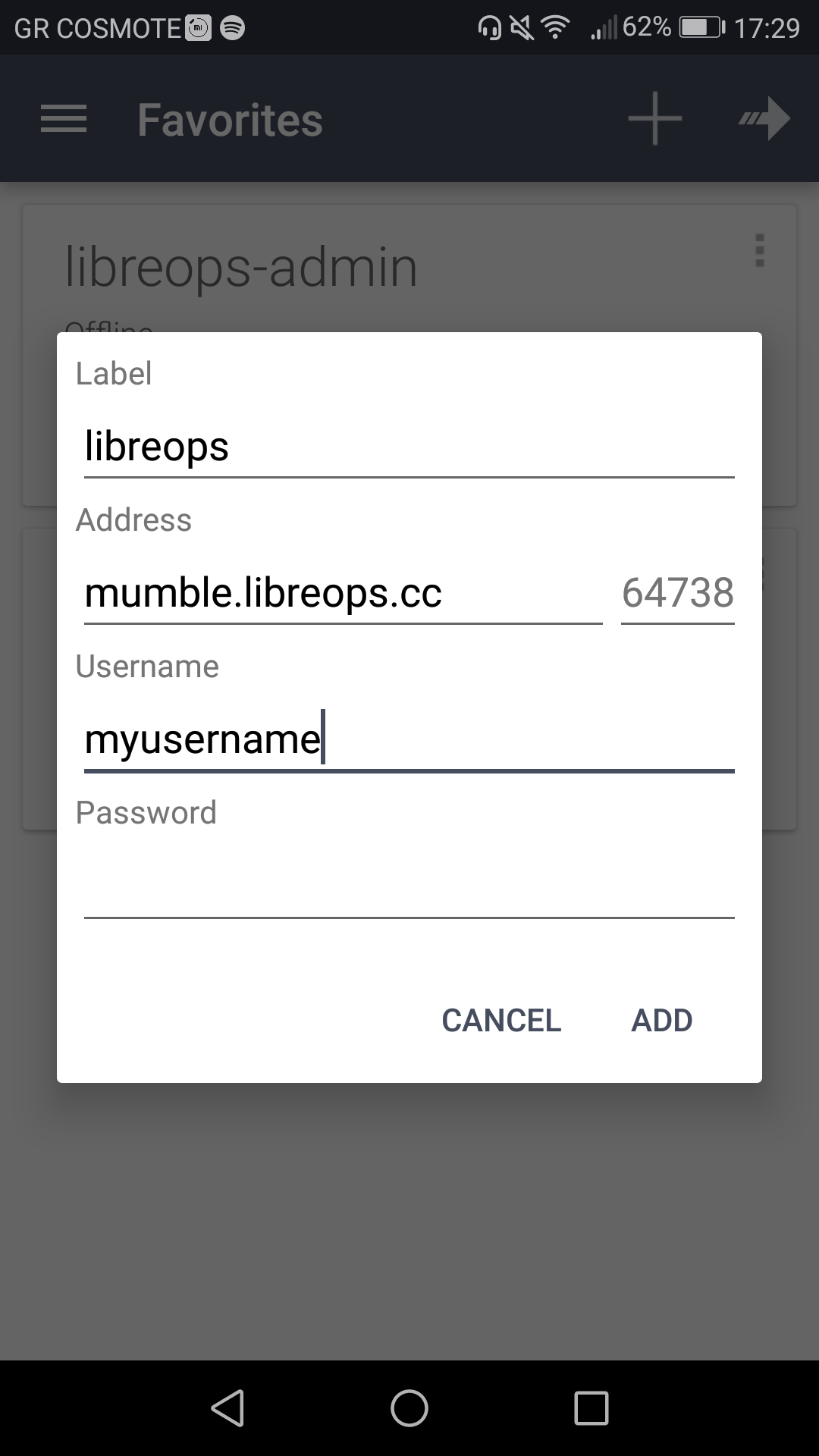Image resolution: width=819 pixels, height=1456 pixels.
Task: Go back with the system back button
Action: (x=227, y=1408)
